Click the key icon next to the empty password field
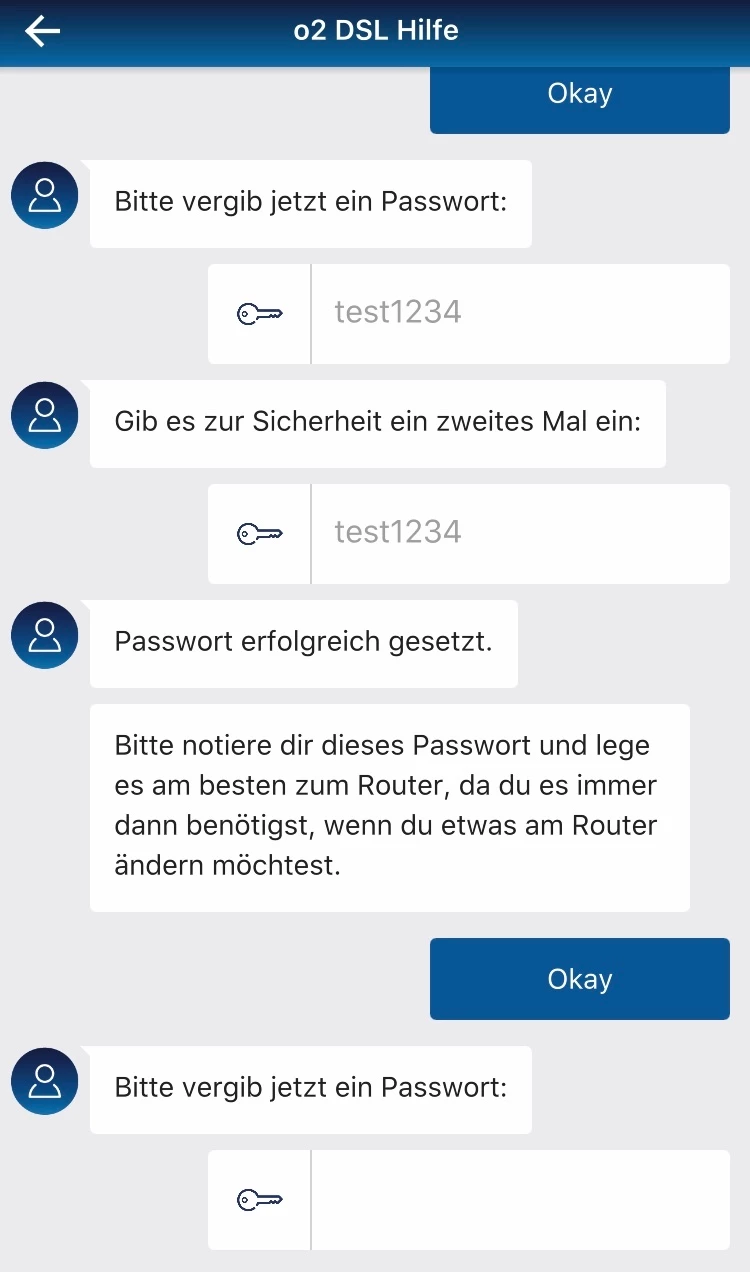The height and width of the screenshot is (1272, 750). (x=259, y=1200)
